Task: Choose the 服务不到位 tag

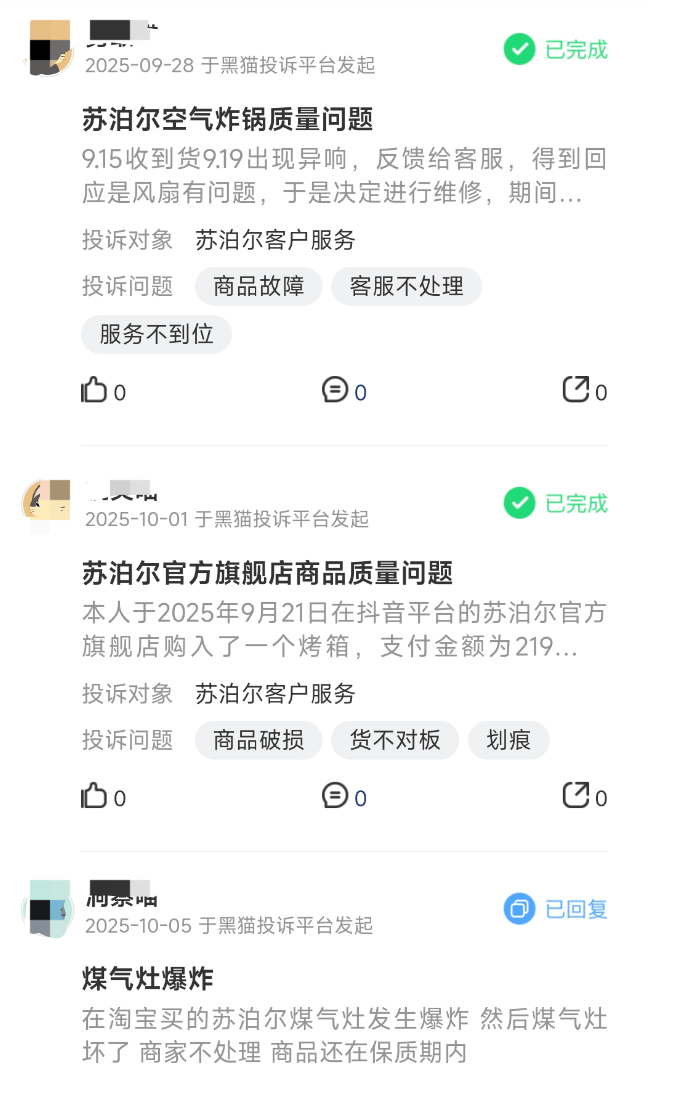Action: 156,335
